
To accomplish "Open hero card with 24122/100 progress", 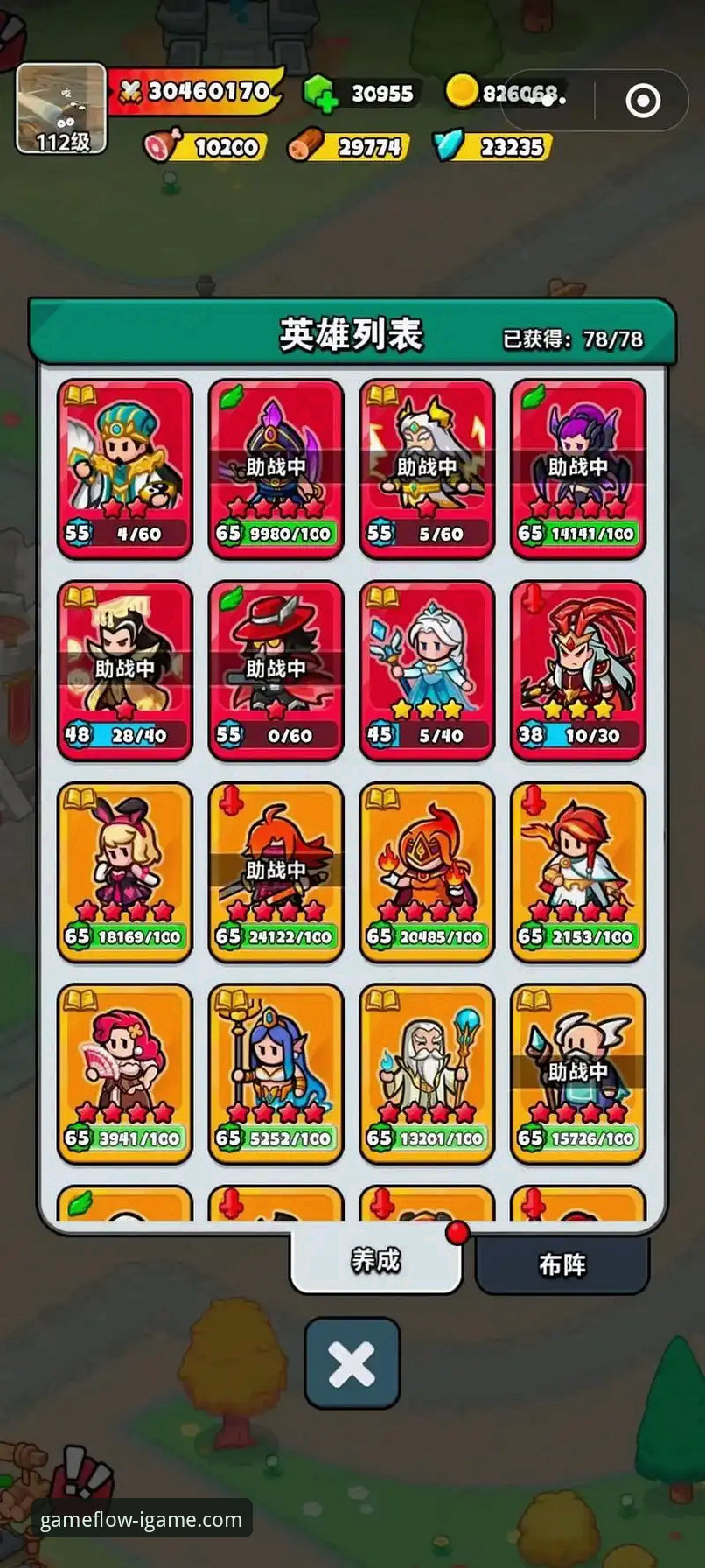I will pyautogui.click(x=276, y=871).
